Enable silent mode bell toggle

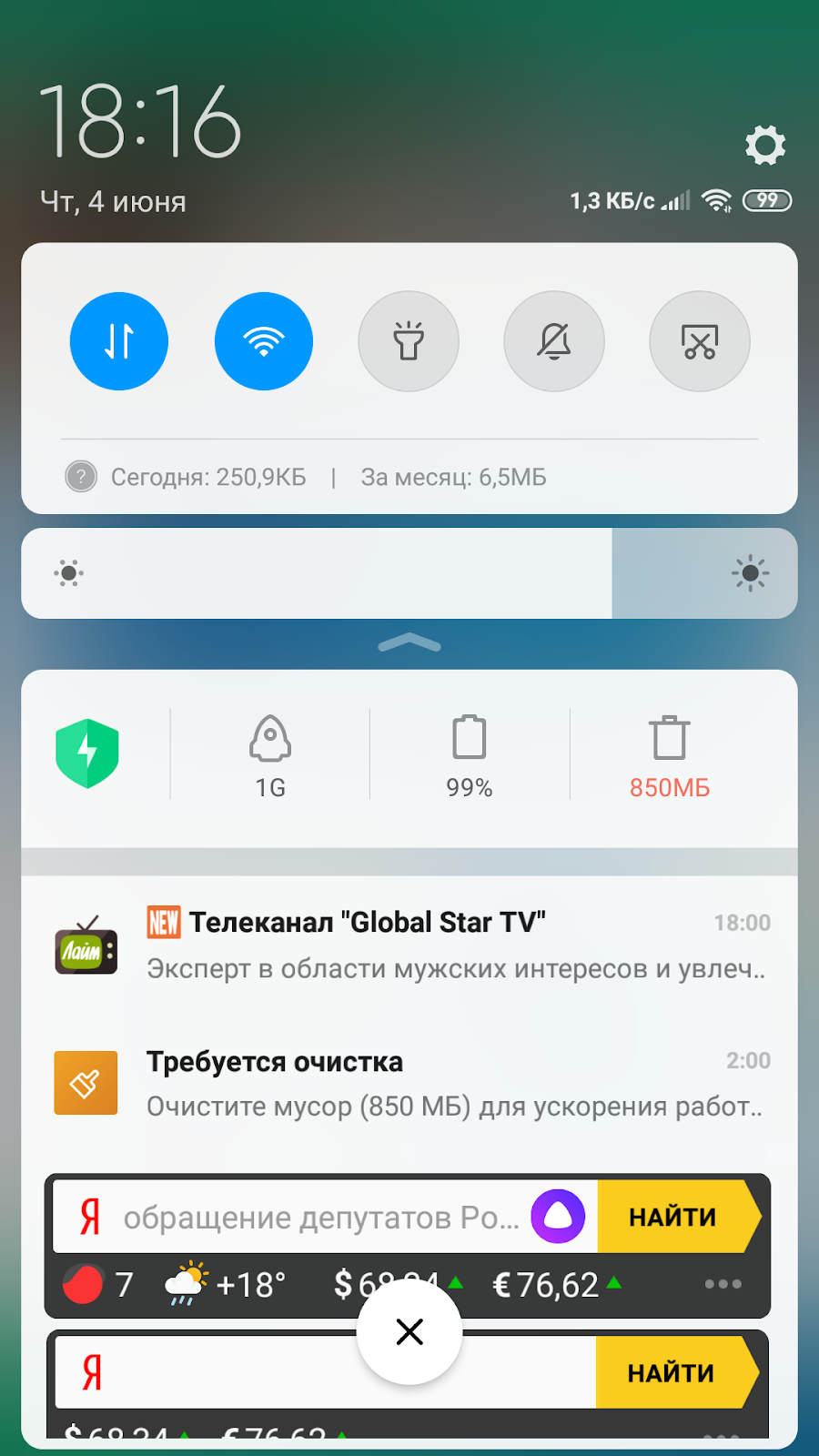tap(554, 341)
